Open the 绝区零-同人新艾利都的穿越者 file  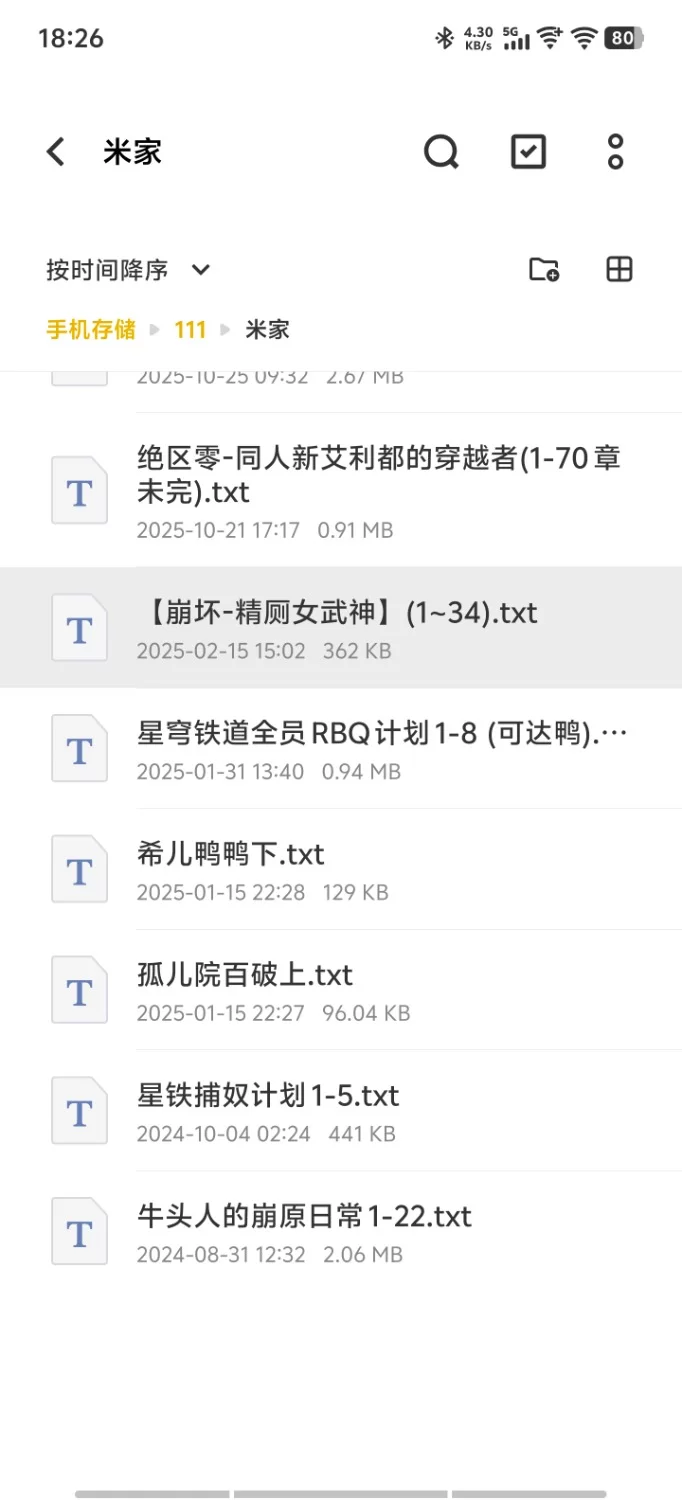pyautogui.click(x=341, y=490)
